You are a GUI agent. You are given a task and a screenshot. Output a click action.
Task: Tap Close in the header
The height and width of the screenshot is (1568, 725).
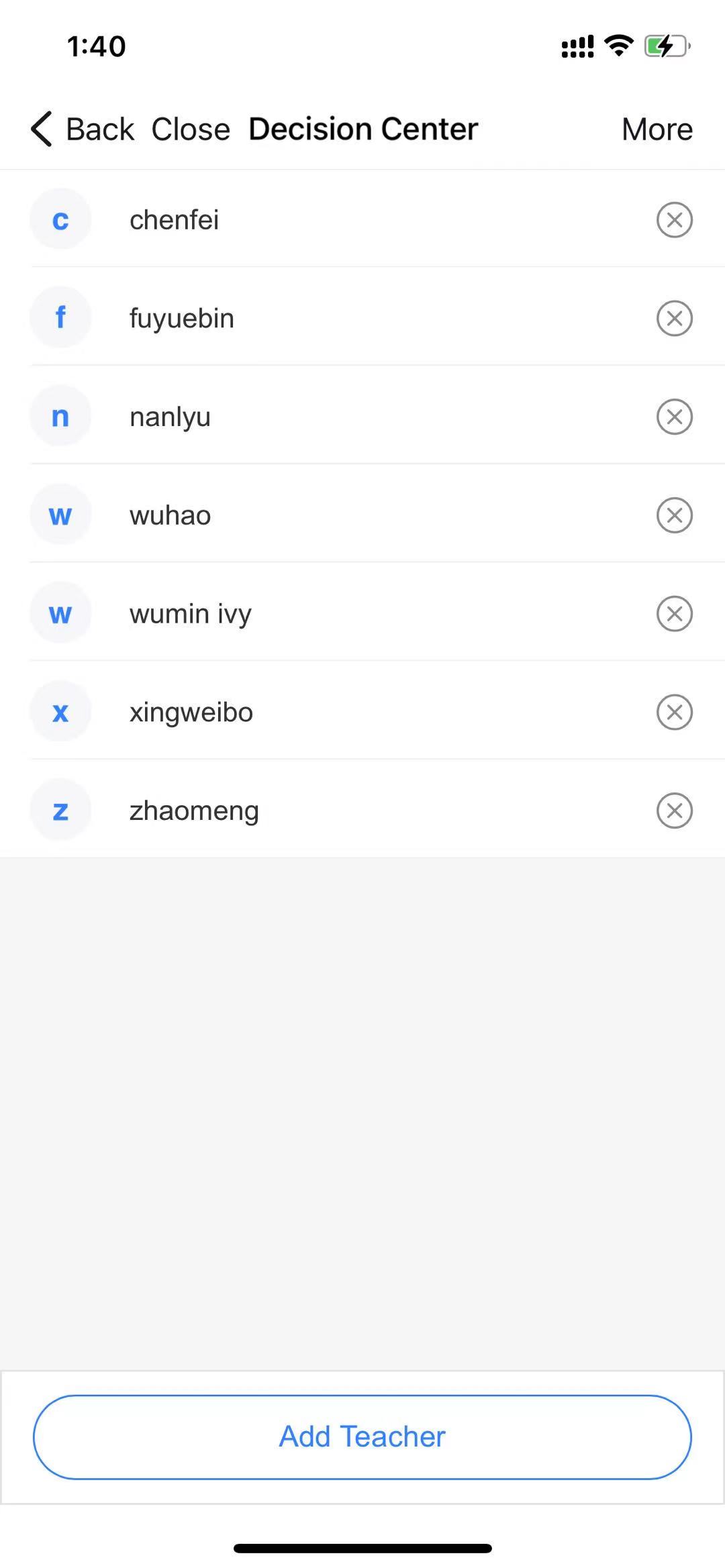click(x=191, y=129)
